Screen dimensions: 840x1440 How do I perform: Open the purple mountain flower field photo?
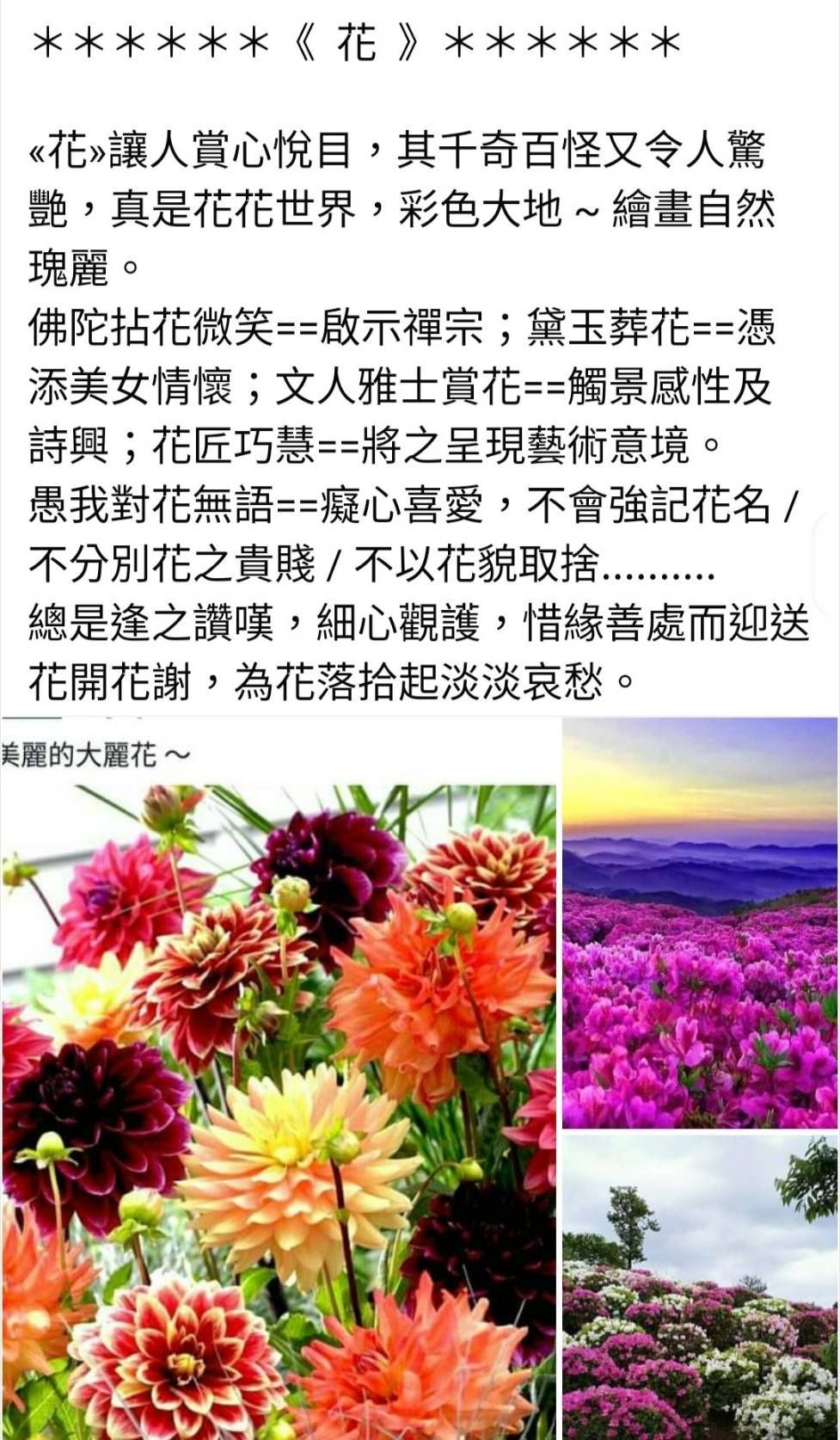pos(700,922)
